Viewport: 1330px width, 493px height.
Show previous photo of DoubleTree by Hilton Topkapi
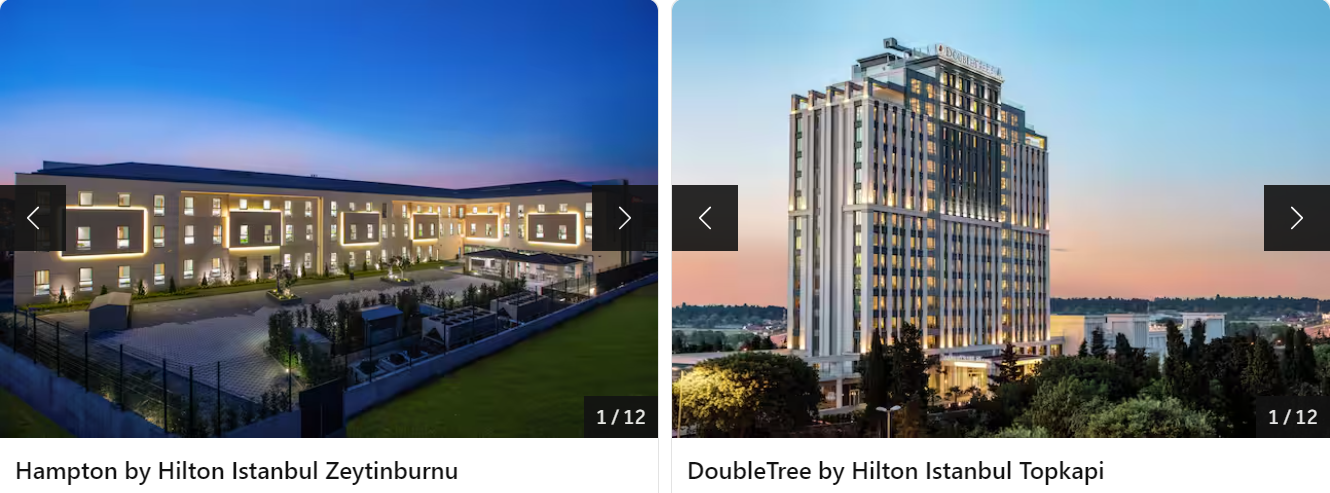pyautogui.click(x=705, y=218)
